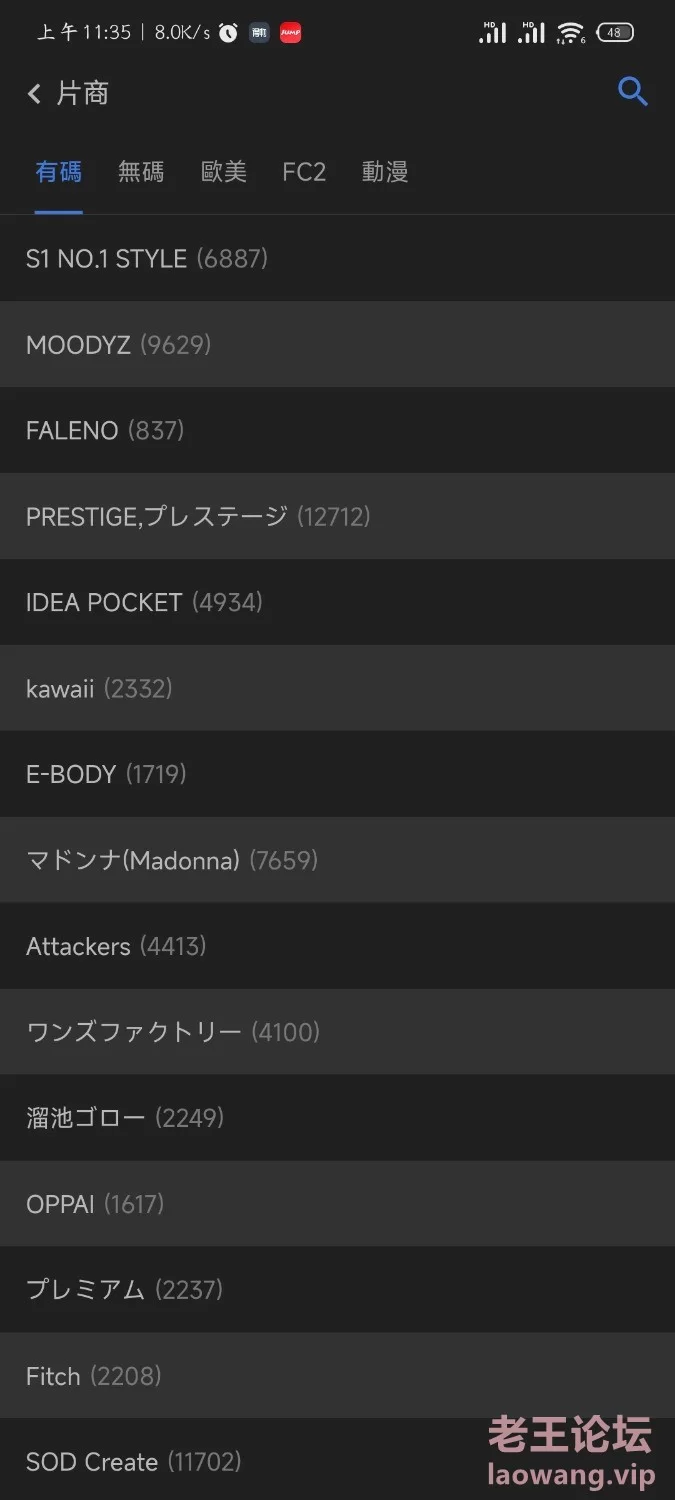This screenshot has height=1500, width=675.
Task: Open the FALENO row
Action: (x=337, y=430)
